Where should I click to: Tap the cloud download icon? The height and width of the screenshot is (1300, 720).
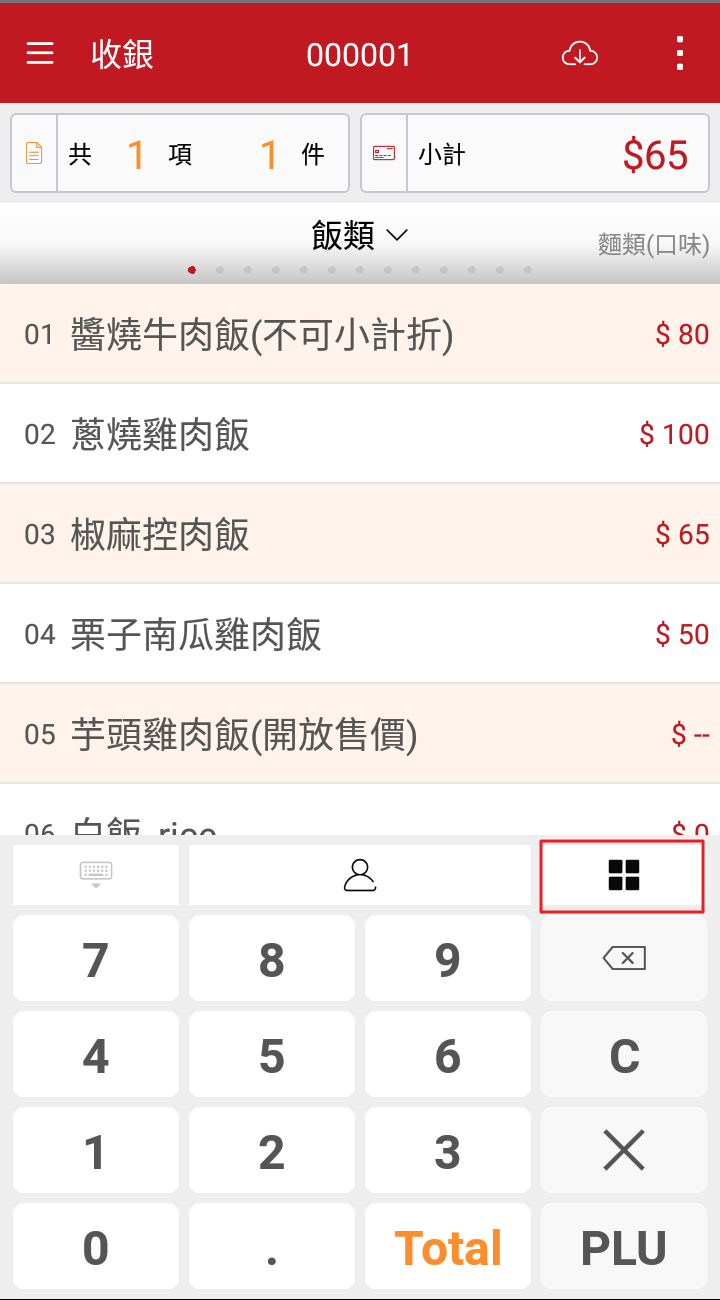(580, 54)
